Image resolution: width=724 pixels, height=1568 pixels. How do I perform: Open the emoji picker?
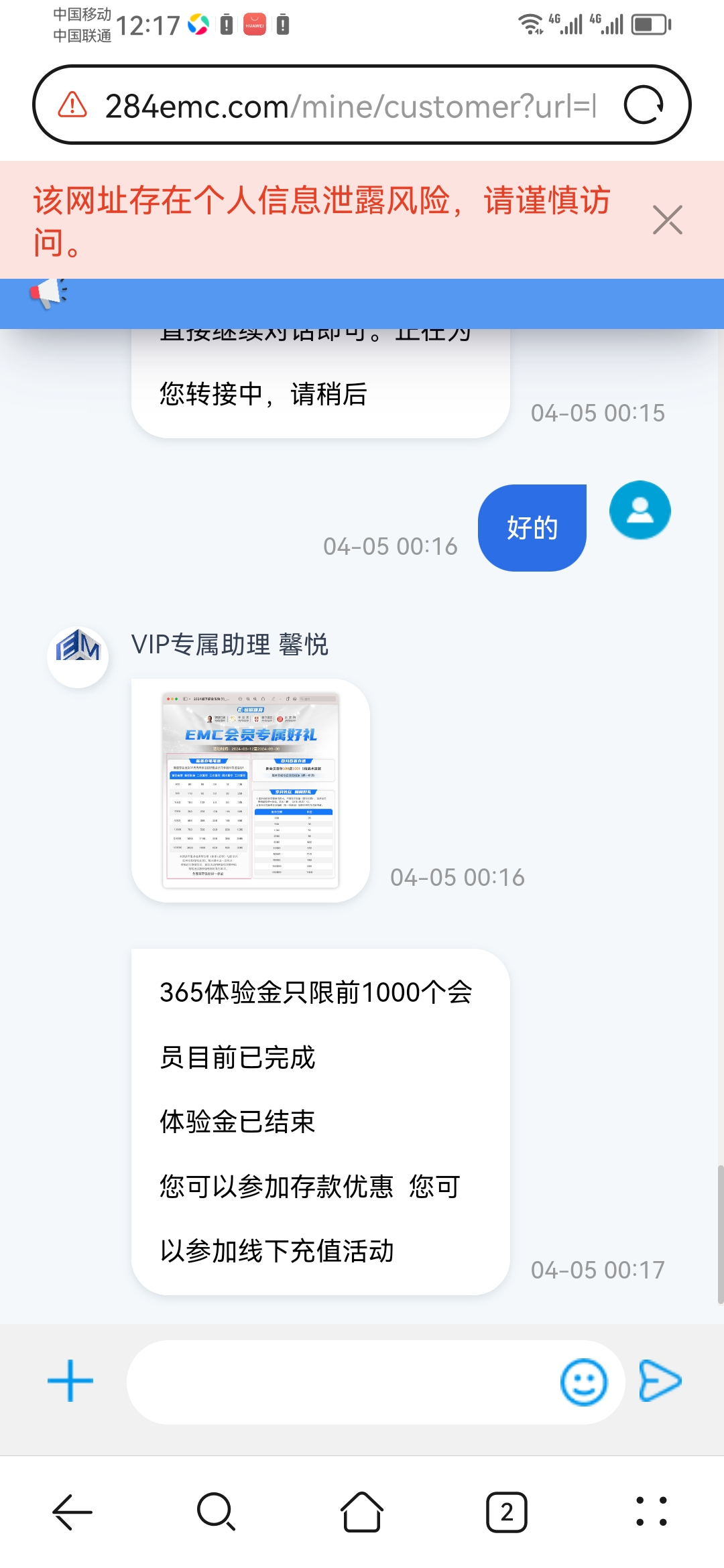click(583, 1382)
